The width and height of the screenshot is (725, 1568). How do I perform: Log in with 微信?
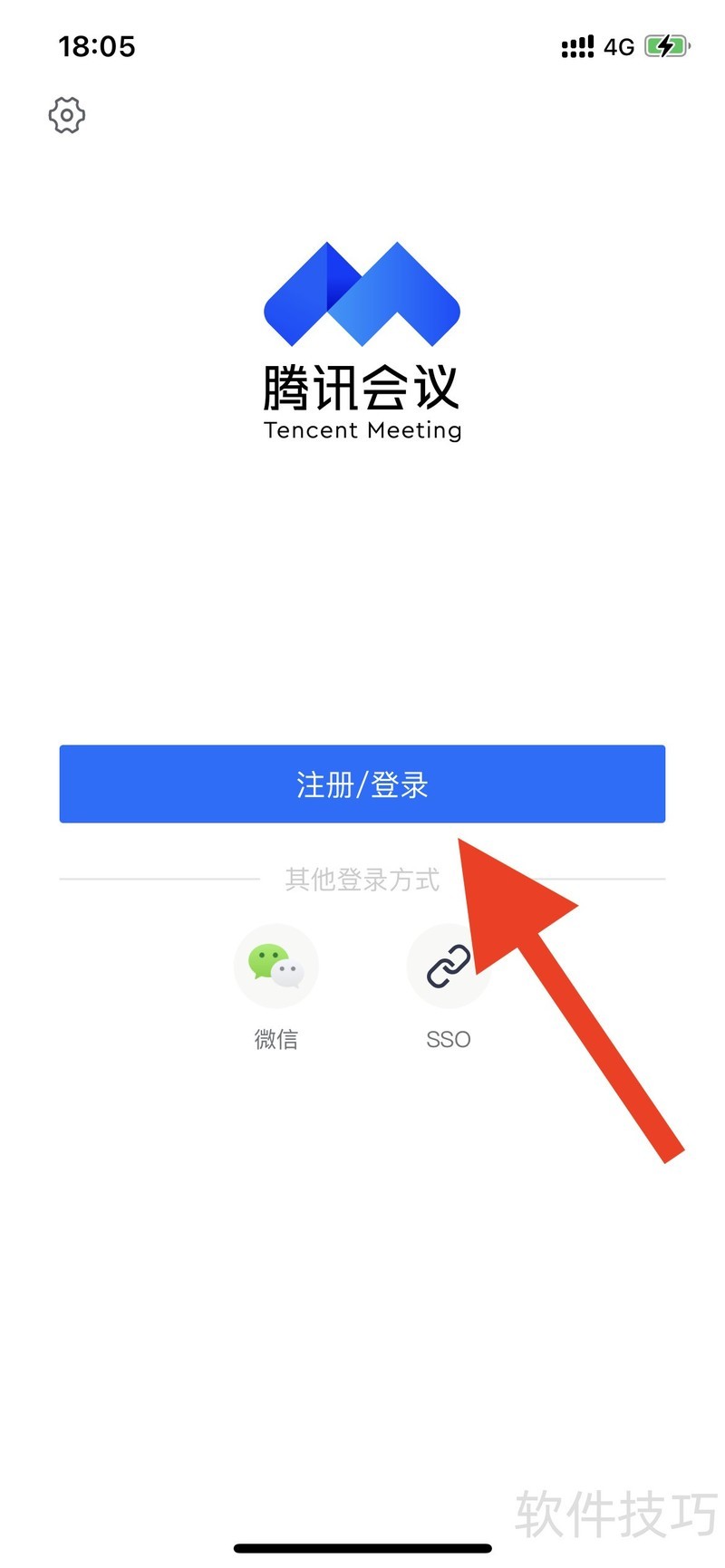point(275,967)
